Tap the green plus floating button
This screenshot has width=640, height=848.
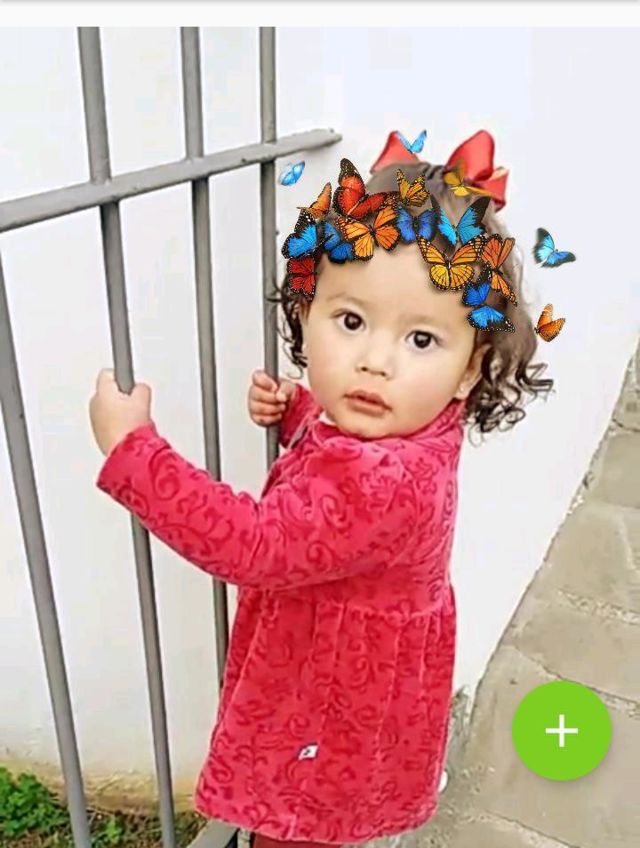coord(562,730)
